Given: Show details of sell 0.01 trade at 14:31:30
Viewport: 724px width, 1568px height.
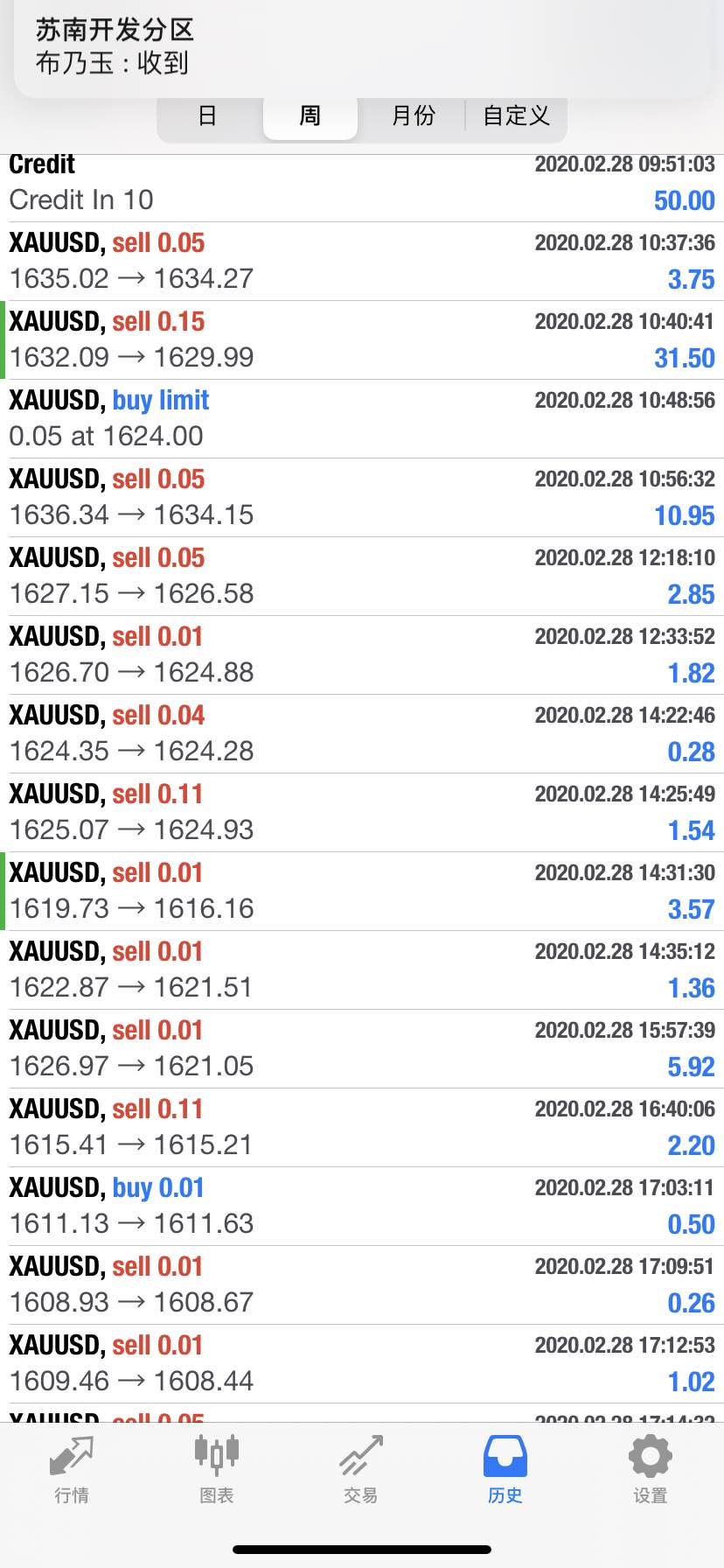Looking at the screenshot, I should (362, 892).
